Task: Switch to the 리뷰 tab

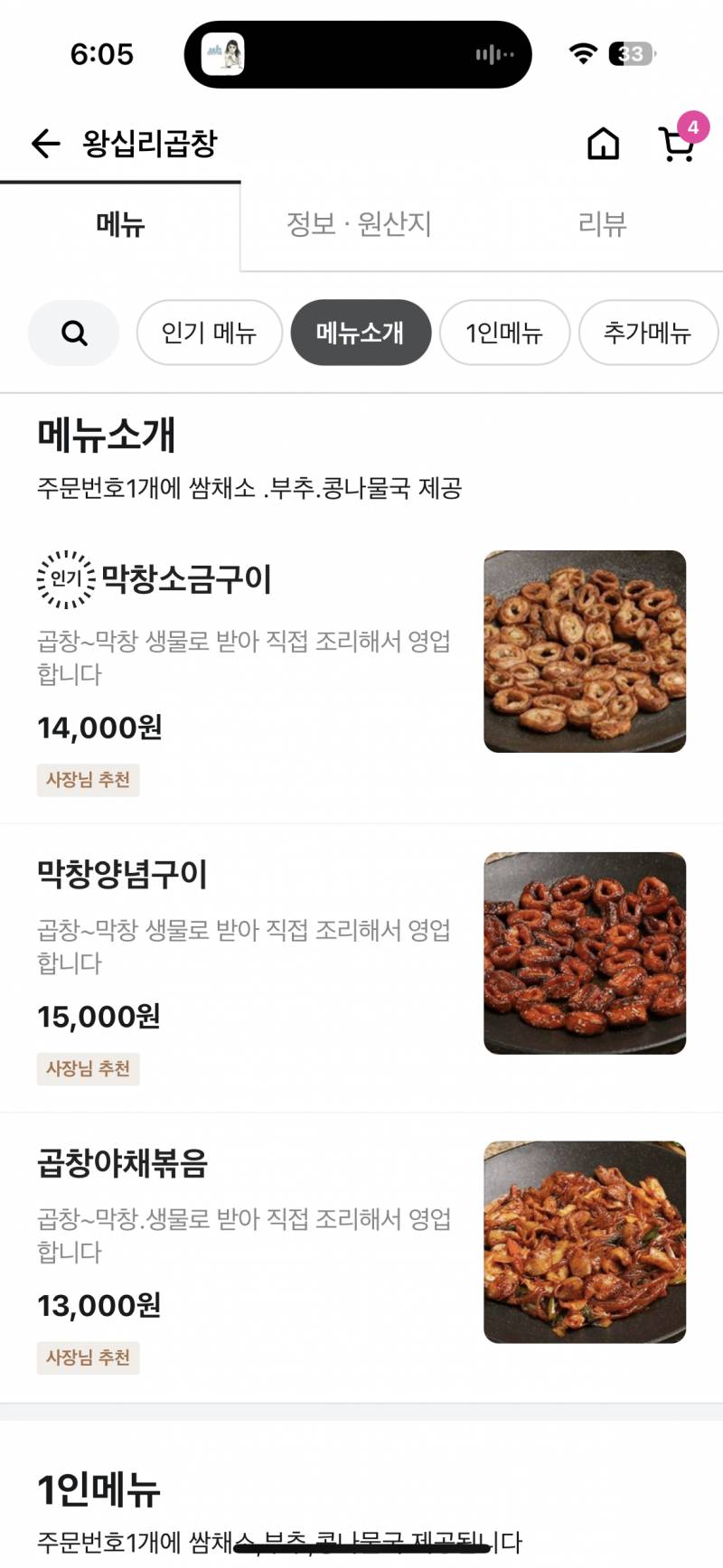Action: [604, 226]
